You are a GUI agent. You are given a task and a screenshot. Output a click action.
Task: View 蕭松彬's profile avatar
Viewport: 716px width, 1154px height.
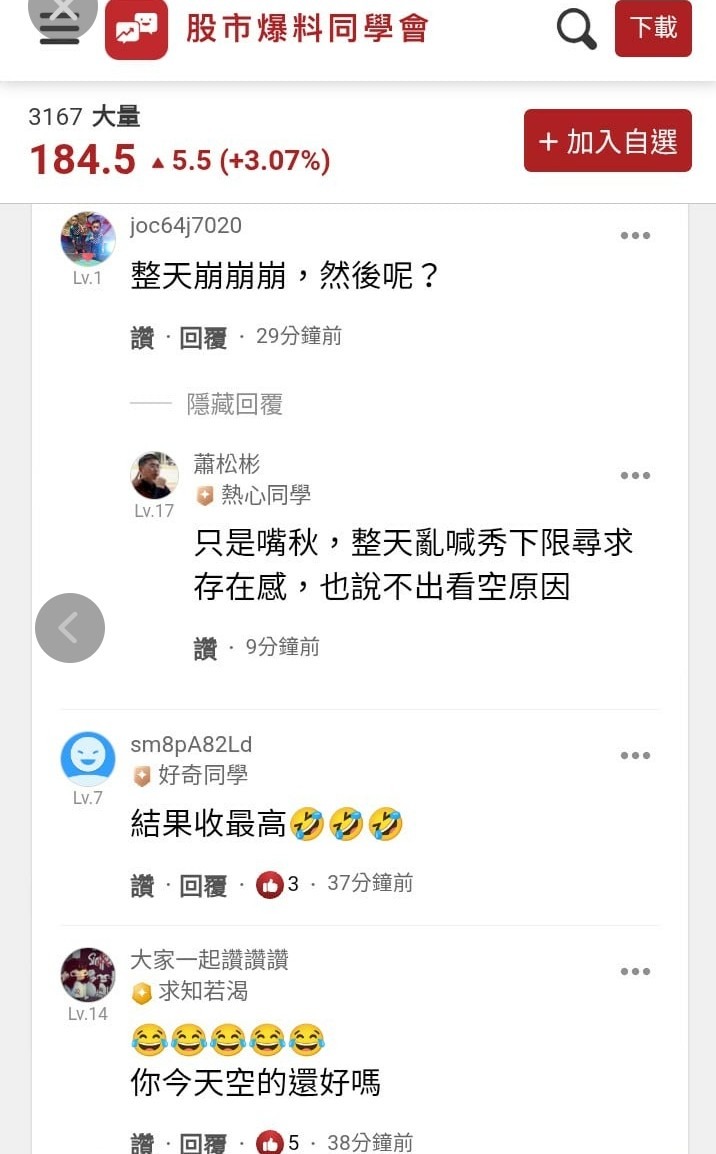click(154, 475)
